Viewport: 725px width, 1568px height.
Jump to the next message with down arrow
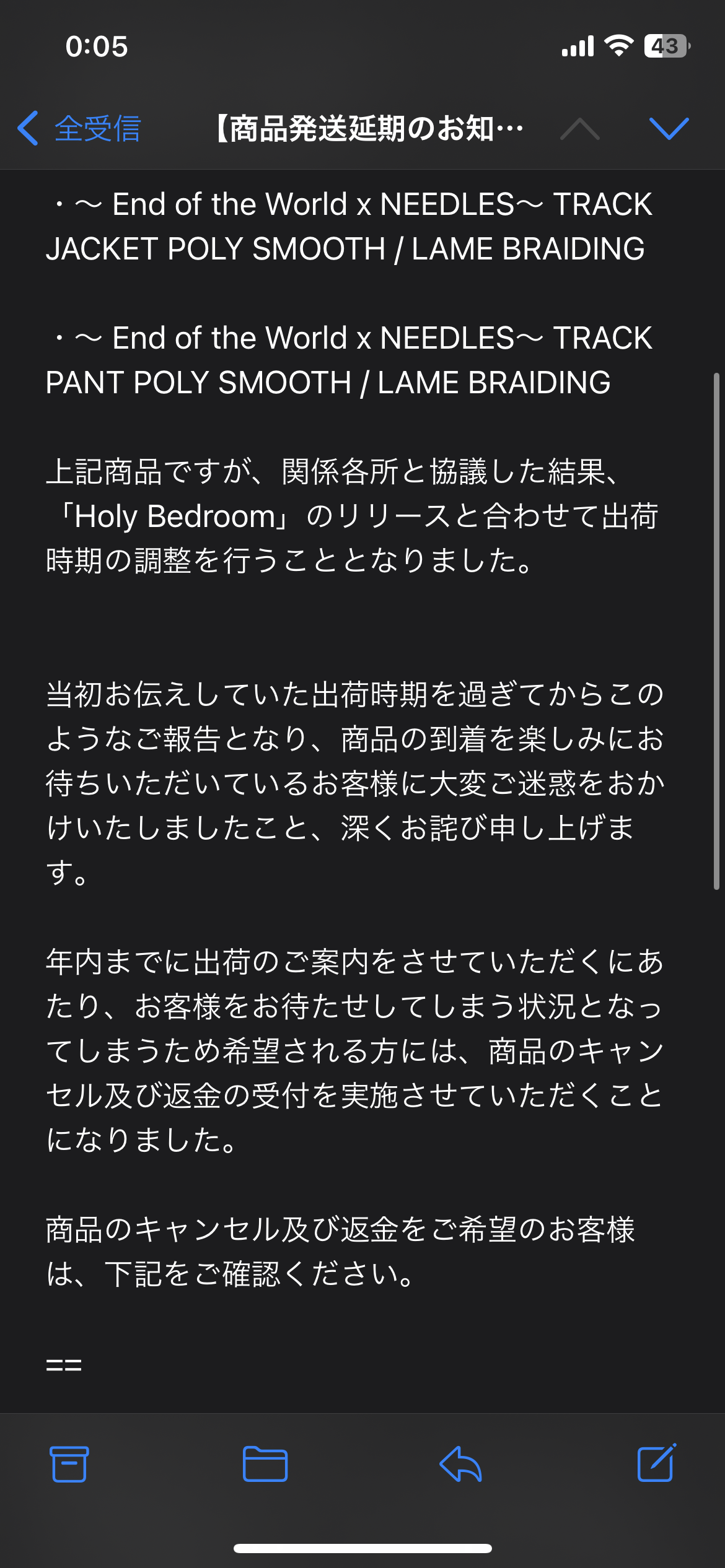coord(669,129)
